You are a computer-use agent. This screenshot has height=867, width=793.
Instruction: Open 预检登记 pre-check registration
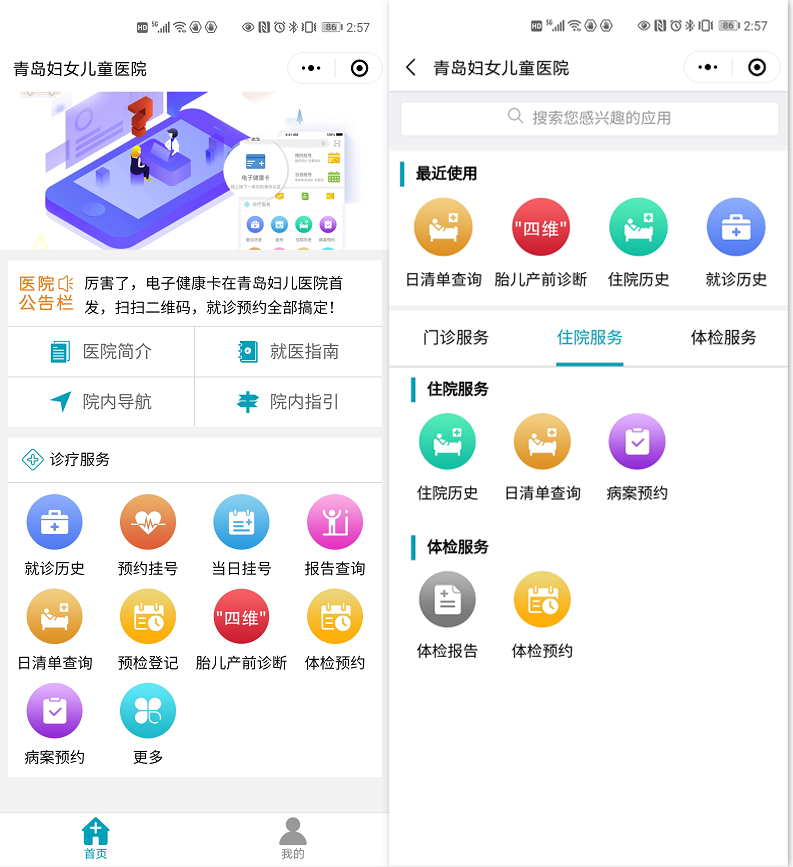click(148, 629)
